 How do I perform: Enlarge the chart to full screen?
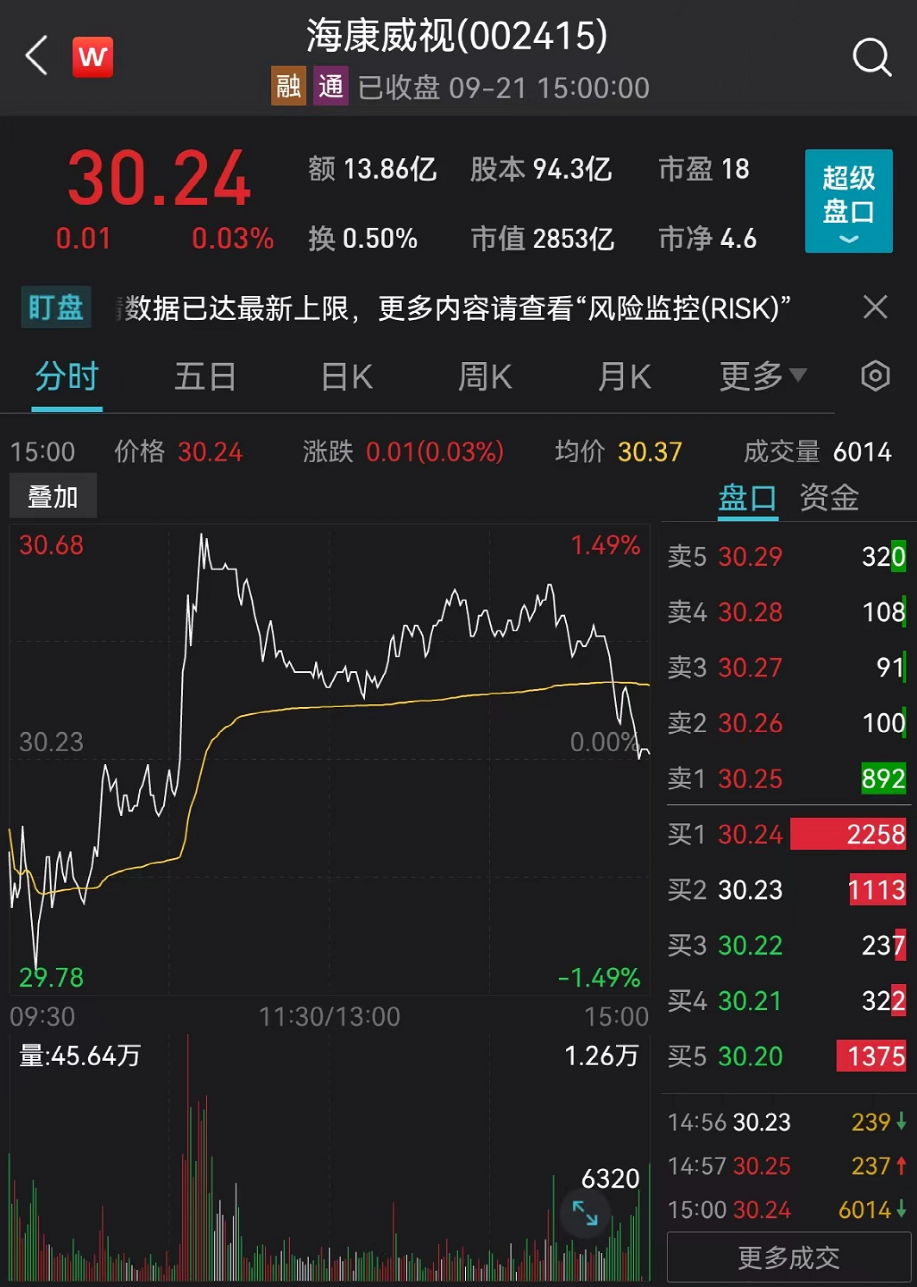point(585,1214)
